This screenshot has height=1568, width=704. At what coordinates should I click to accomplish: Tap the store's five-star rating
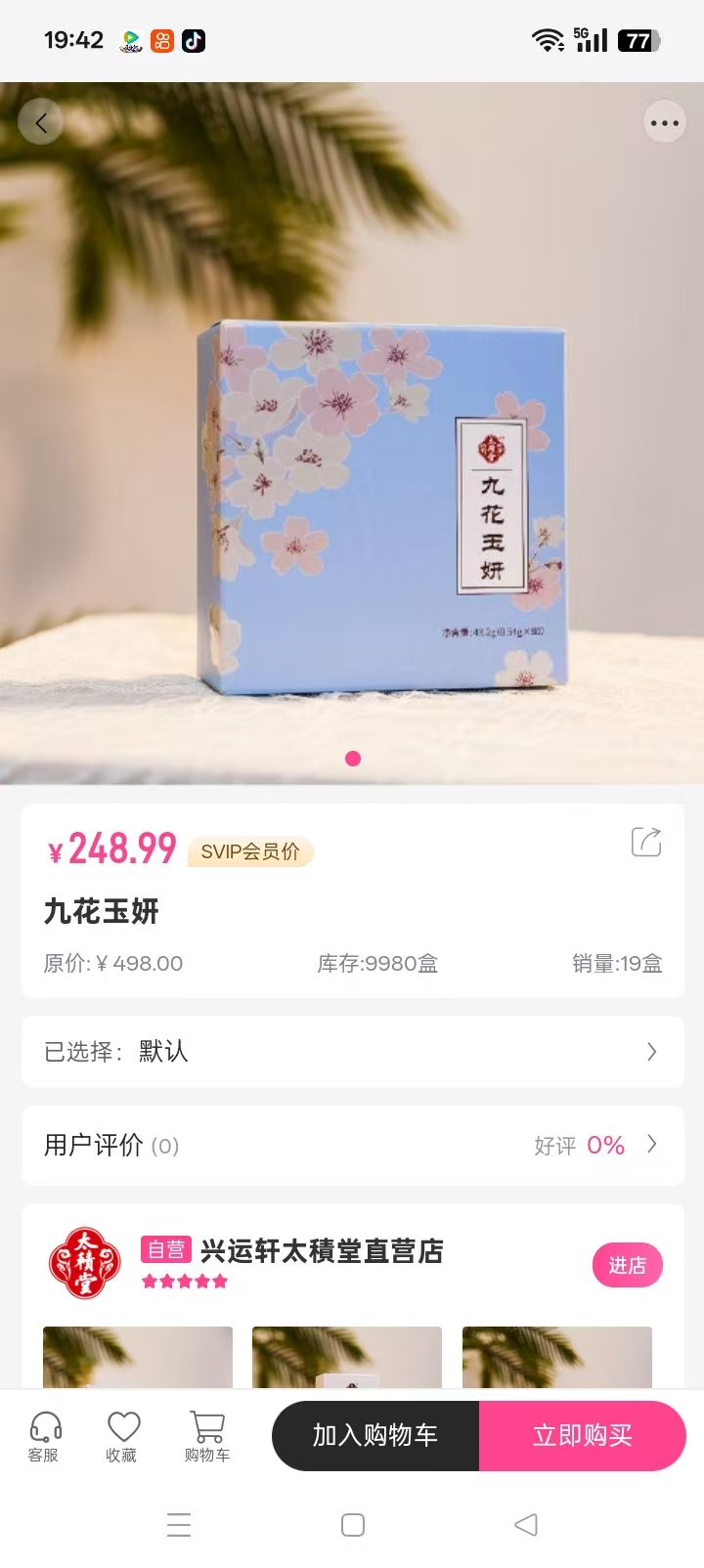(184, 1279)
